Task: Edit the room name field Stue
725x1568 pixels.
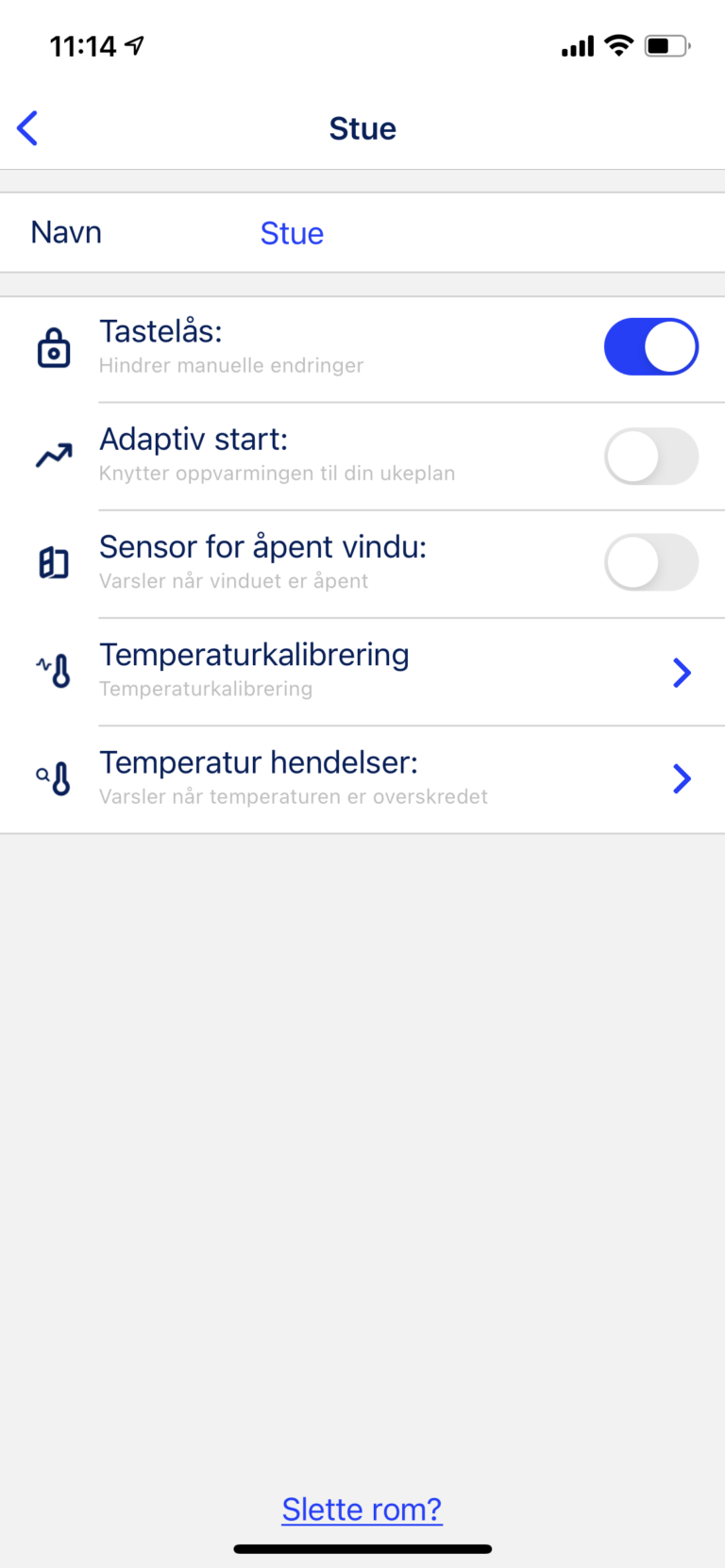Action: tap(292, 233)
